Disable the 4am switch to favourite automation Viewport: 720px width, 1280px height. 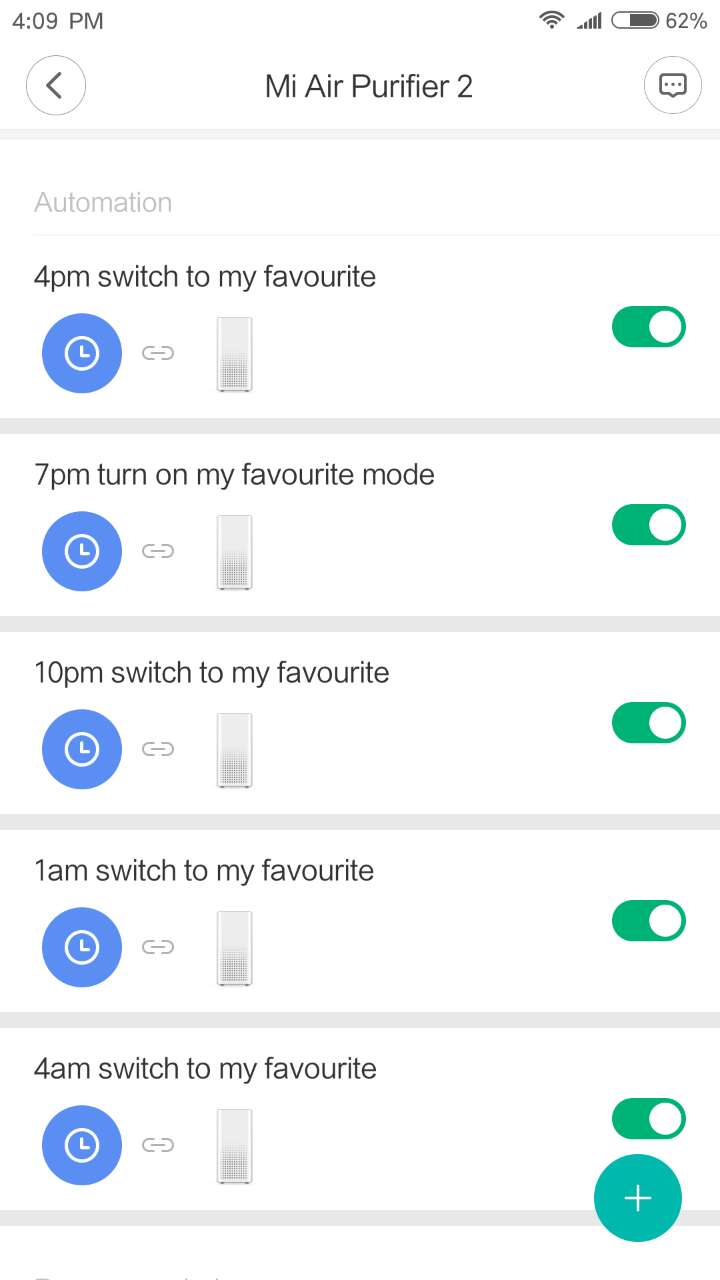point(648,1119)
